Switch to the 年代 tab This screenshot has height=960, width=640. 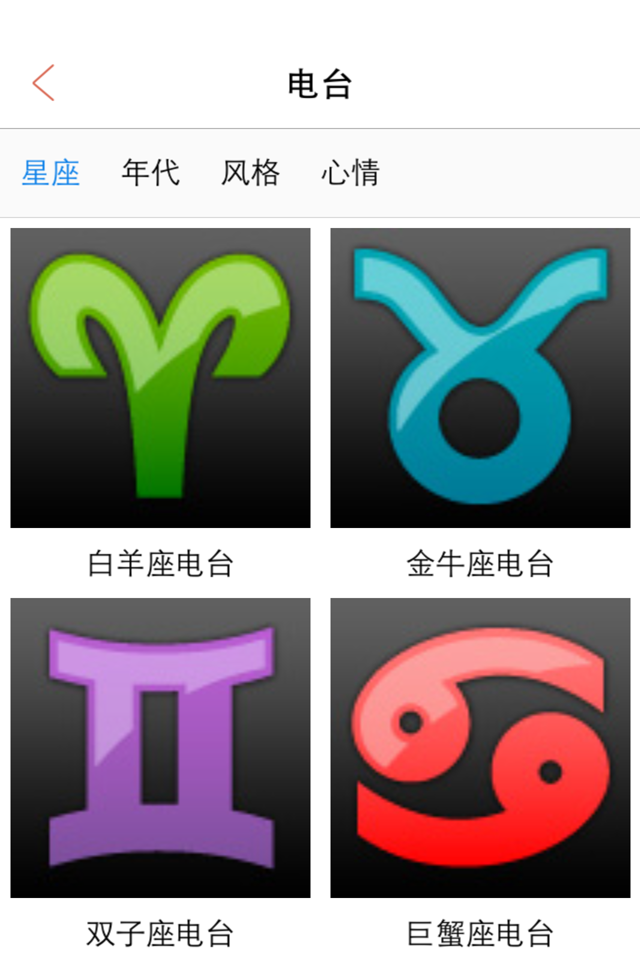pos(150,173)
